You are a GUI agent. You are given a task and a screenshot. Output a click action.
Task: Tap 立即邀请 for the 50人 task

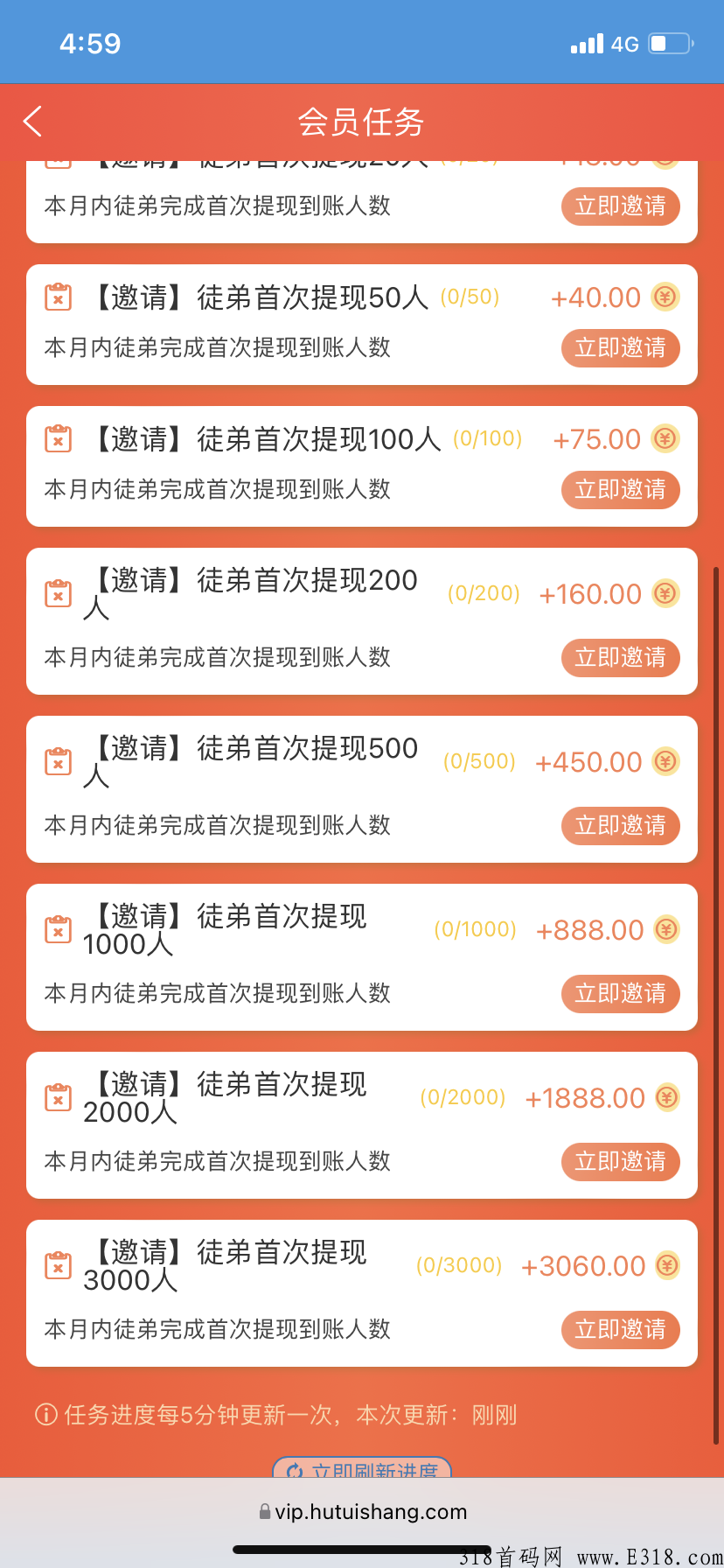coord(620,347)
